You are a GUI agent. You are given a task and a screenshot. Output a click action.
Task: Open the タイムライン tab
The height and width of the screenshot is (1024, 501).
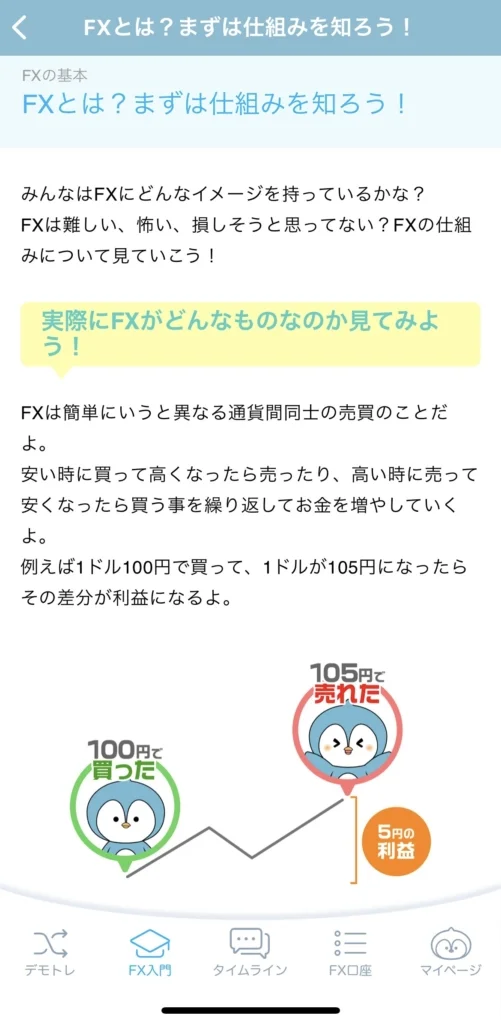point(250,952)
